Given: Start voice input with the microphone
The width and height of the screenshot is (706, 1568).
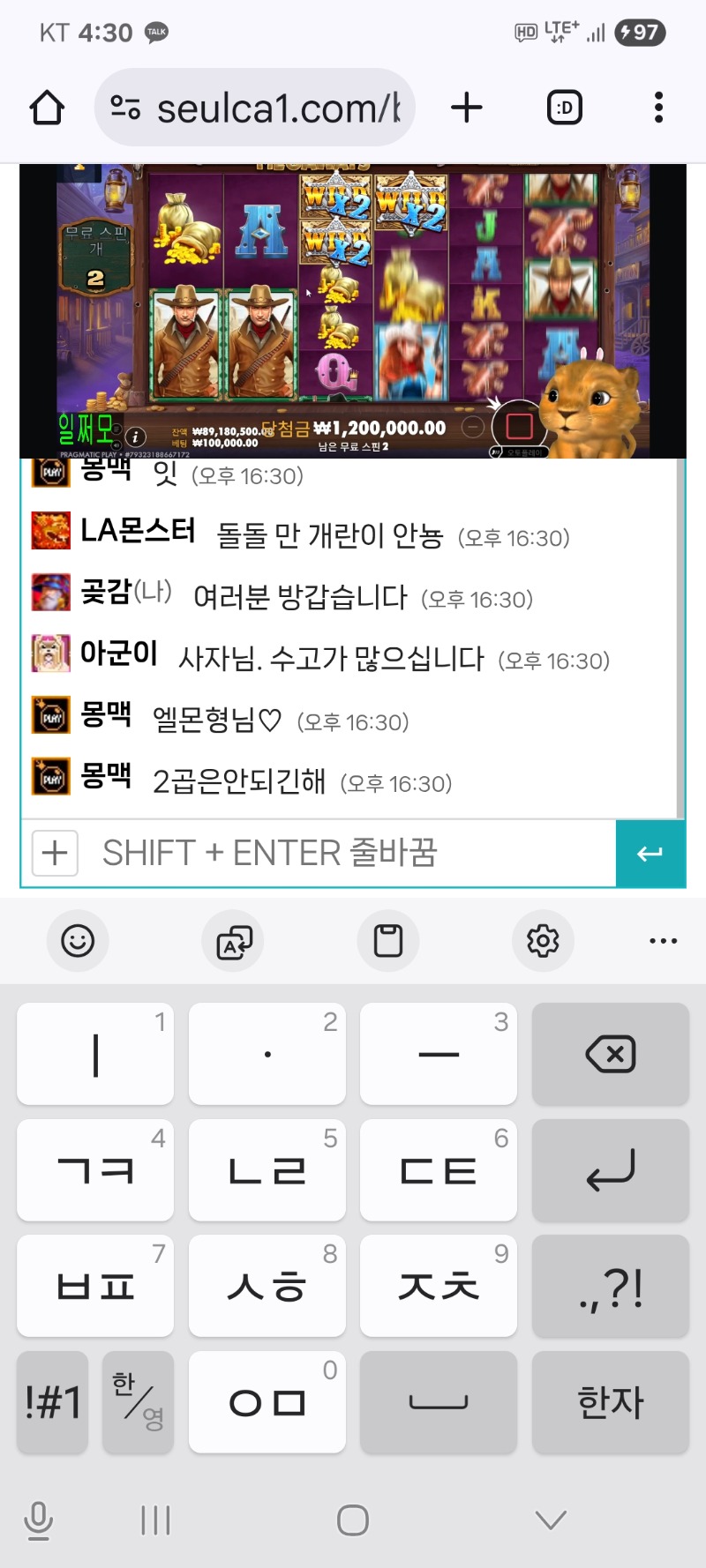Looking at the screenshot, I should tap(38, 1520).
